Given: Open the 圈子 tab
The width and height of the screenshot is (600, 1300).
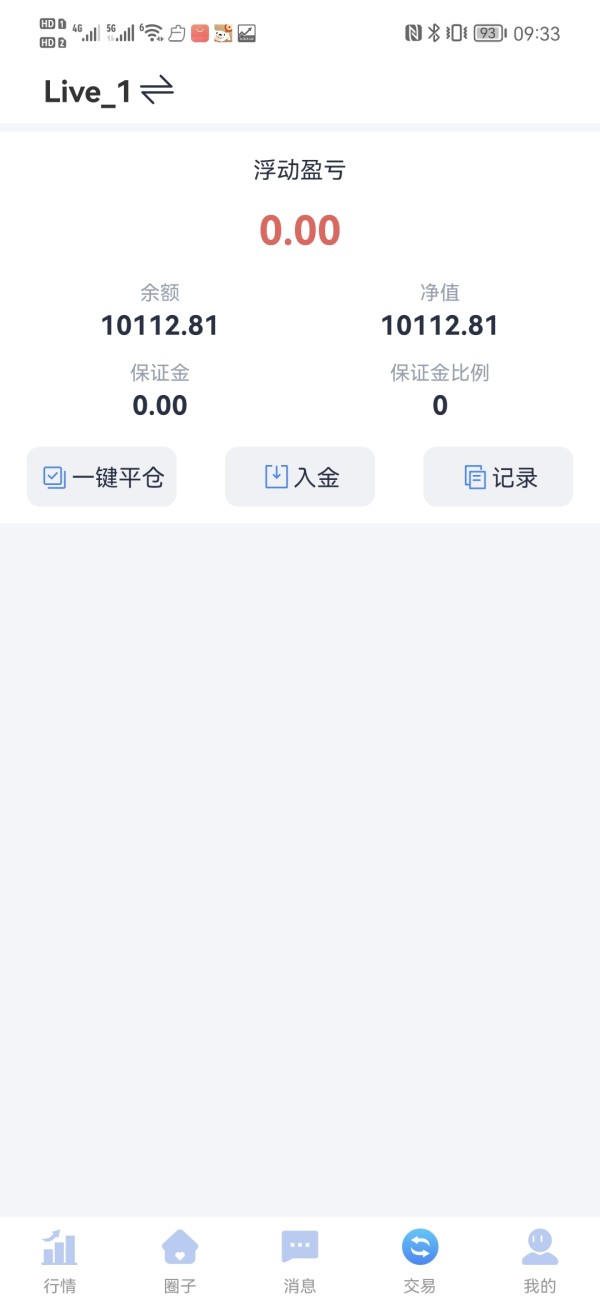Looking at the screenshot, I should (180, 1260).
